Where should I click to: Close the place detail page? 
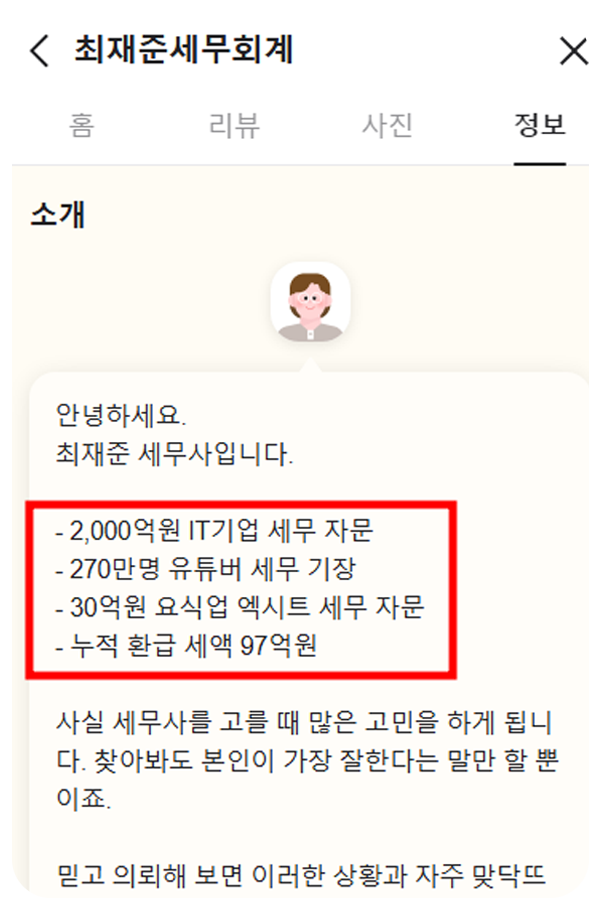573,50
